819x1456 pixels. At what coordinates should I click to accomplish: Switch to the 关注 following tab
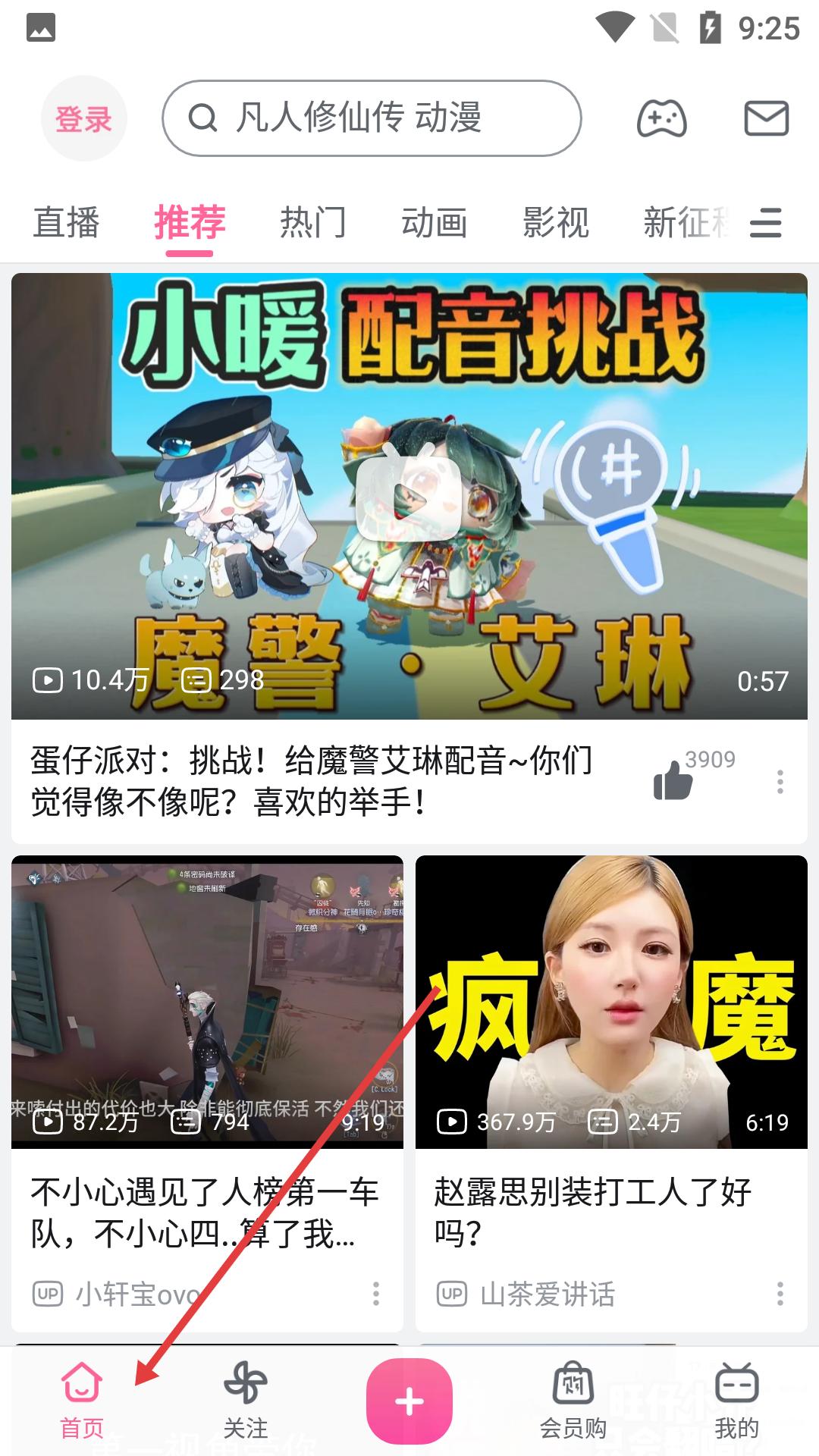coord(246,1401)
